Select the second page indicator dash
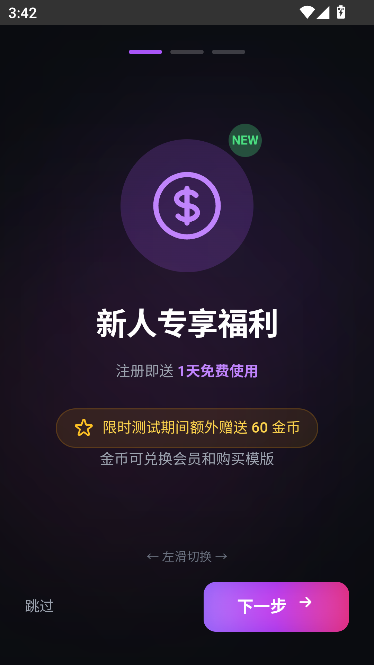The height and width of the screenshot is (665, 374). (x=187, y=52)
